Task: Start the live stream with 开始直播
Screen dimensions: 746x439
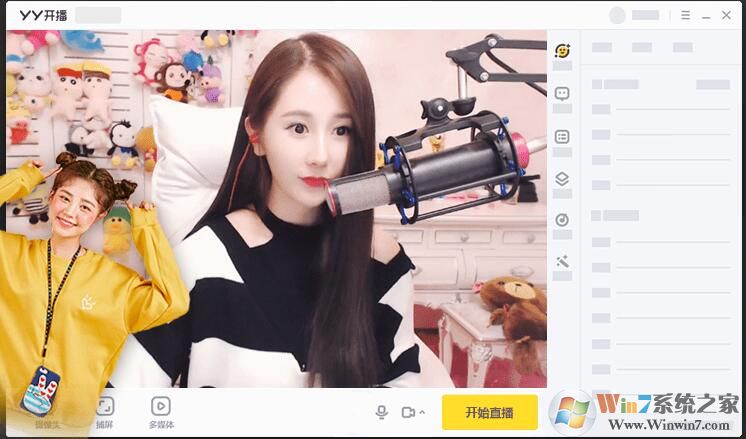Action: [490, 412]
